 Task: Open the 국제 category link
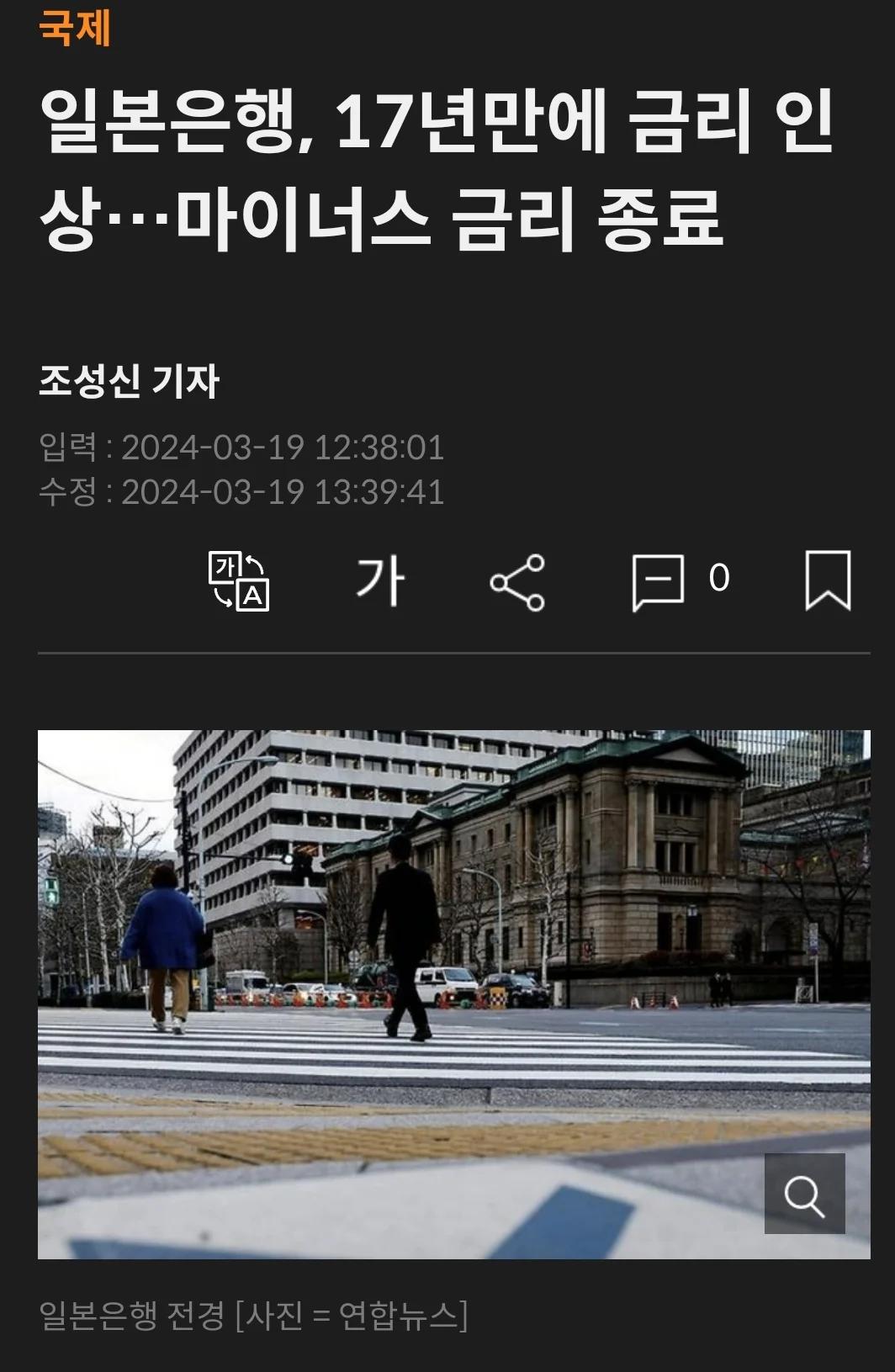(75, 28)
